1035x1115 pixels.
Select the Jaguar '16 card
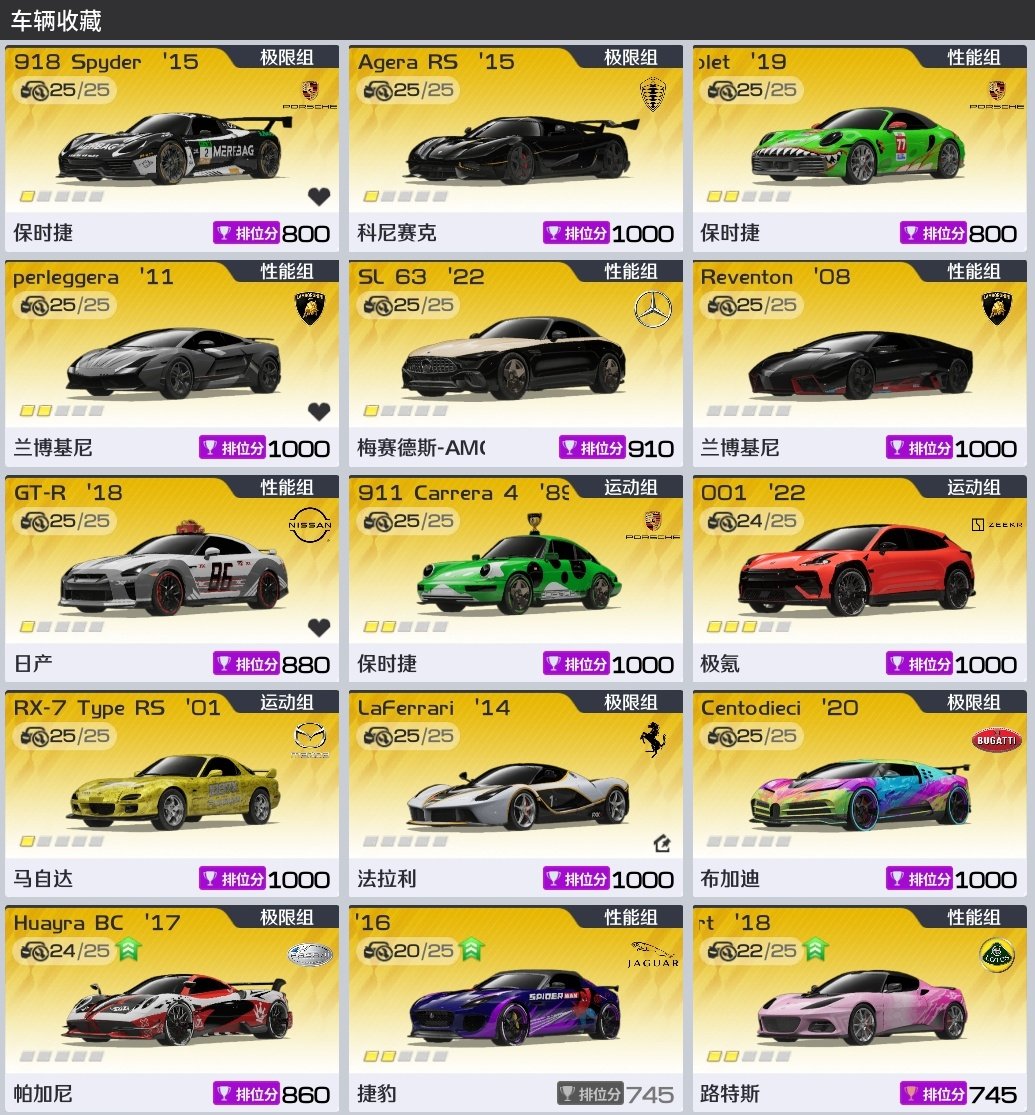tap(516, 1009)
